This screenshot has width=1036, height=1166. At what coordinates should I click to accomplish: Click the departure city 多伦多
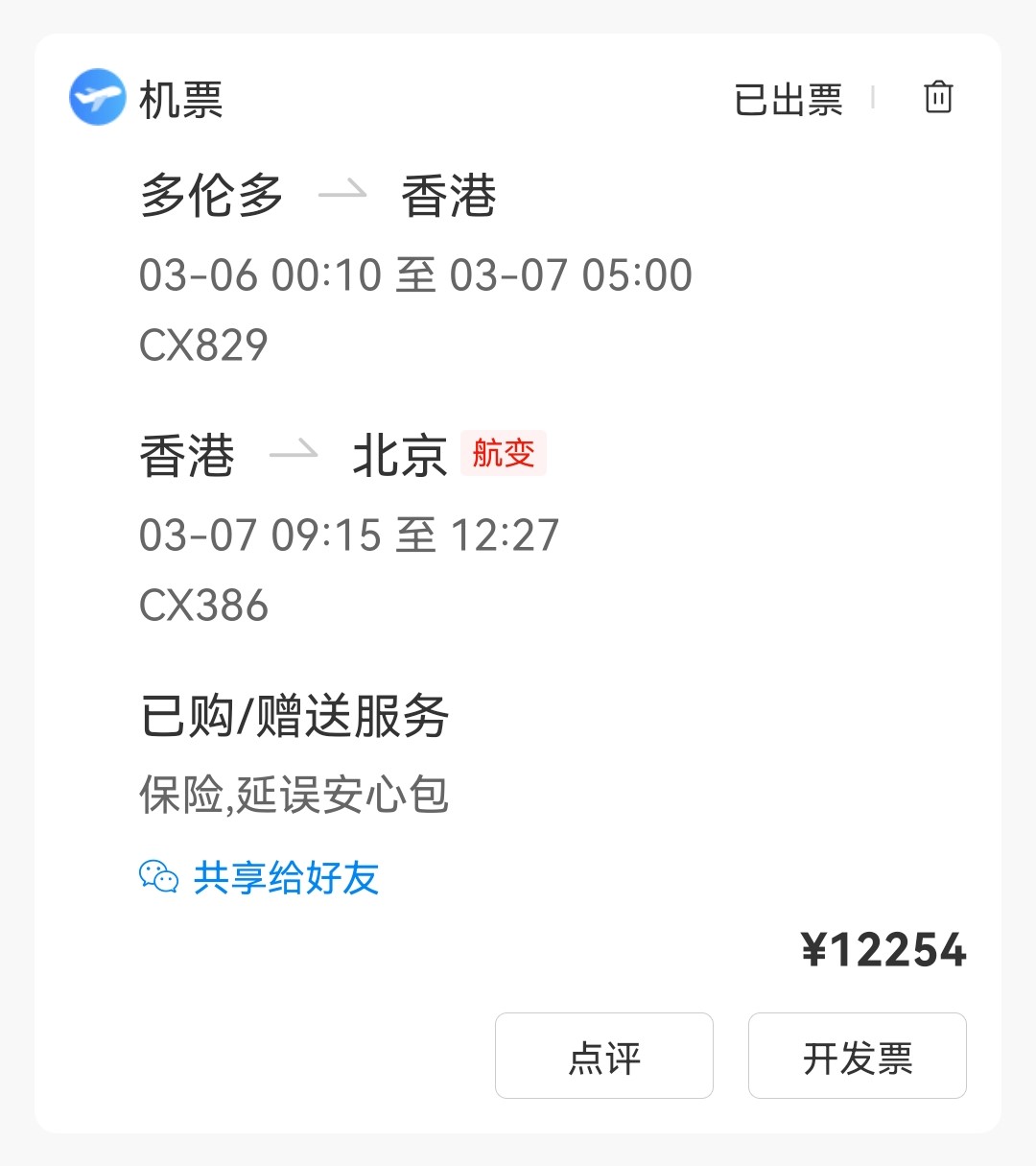pos(211,197)
